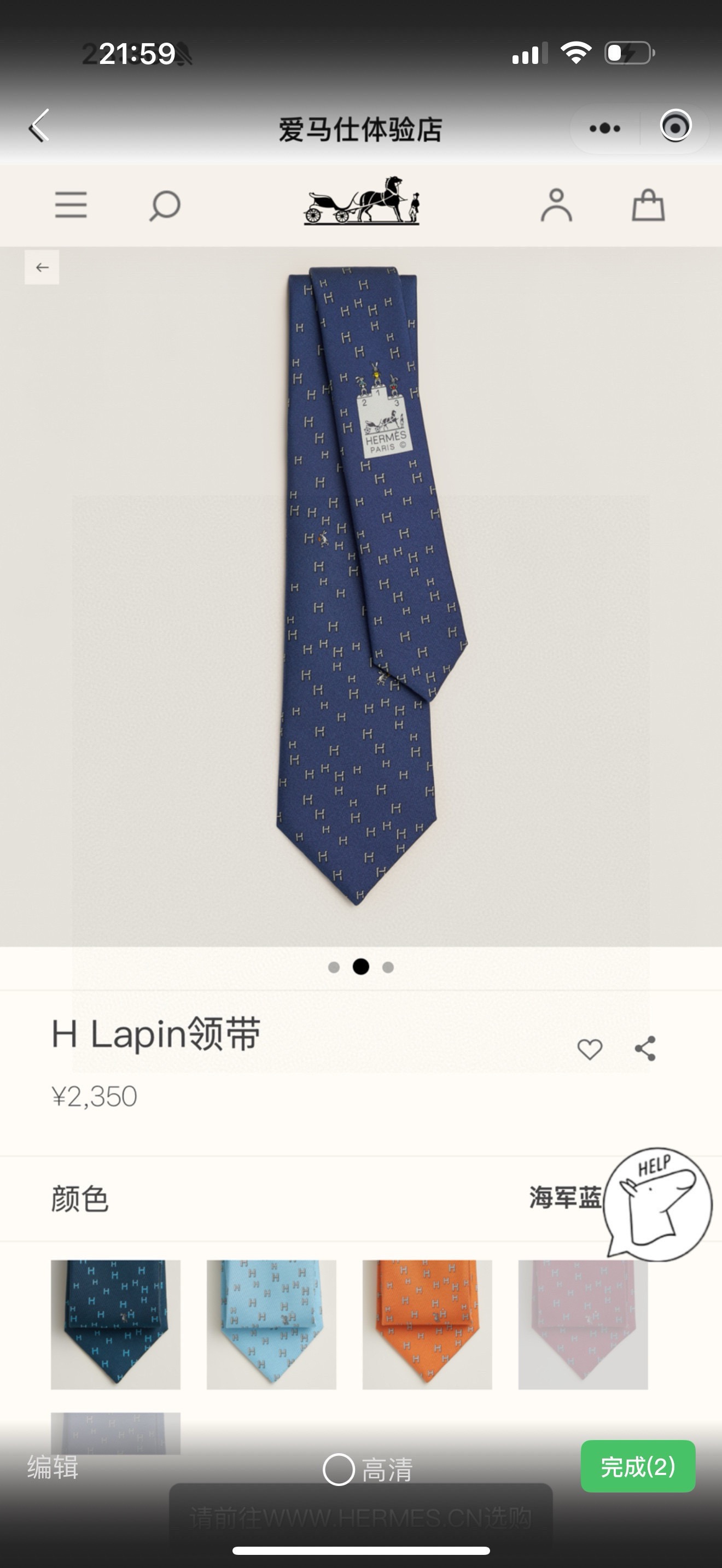This screenshot has height=1568, width=722.
Task: Click the back arrow on the product image
Action: 42,267
